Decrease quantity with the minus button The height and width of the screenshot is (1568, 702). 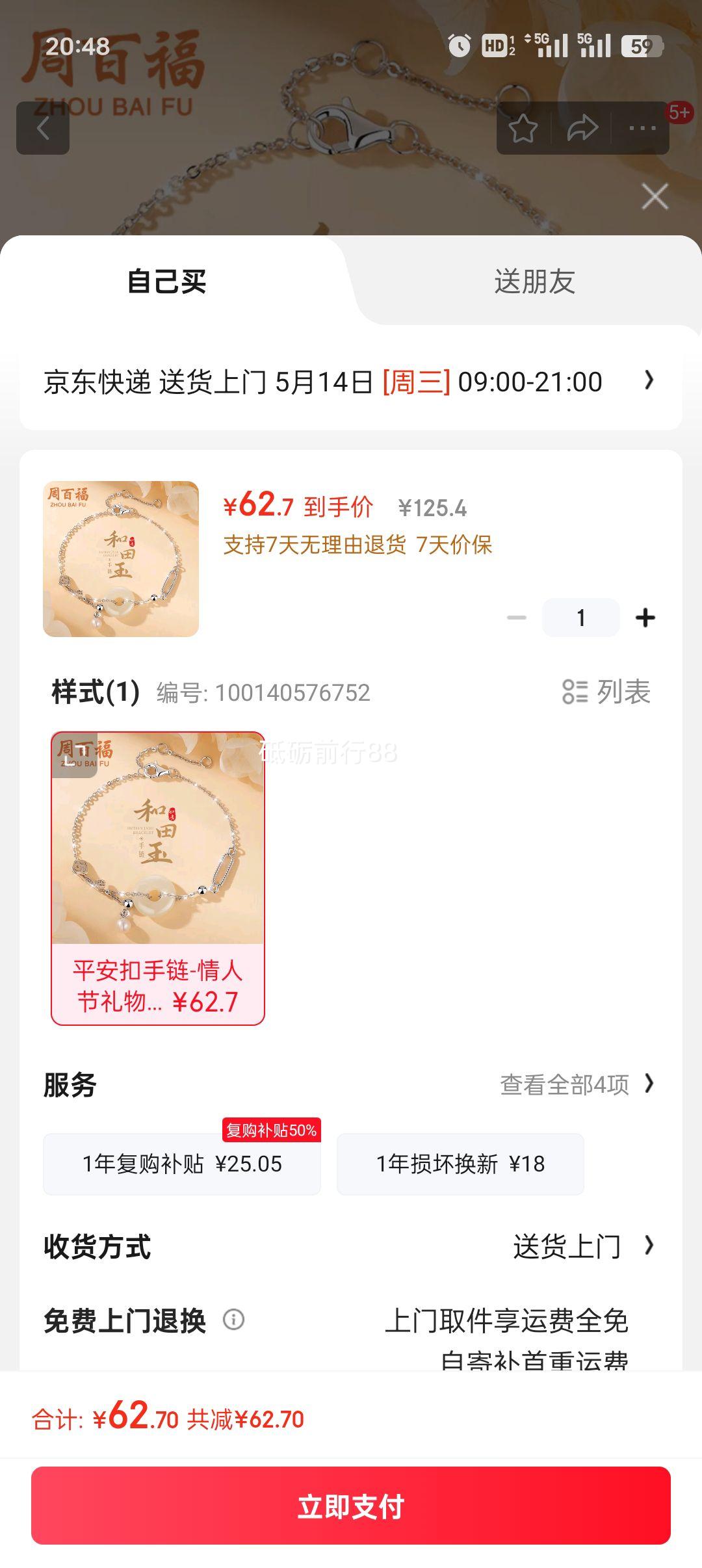517,618
